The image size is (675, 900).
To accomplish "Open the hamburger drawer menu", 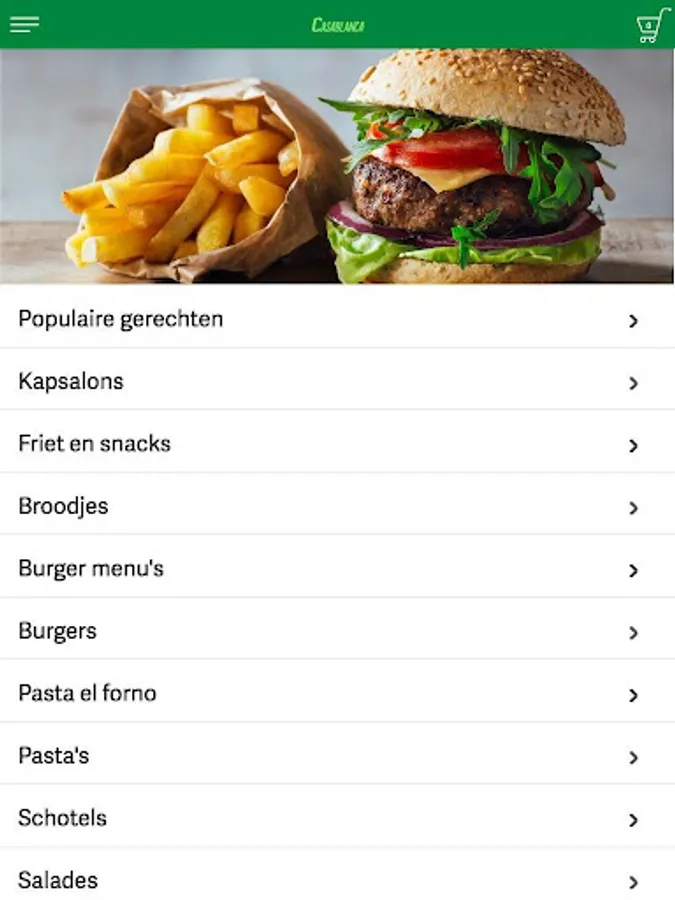I will click(x=24, y=25).
